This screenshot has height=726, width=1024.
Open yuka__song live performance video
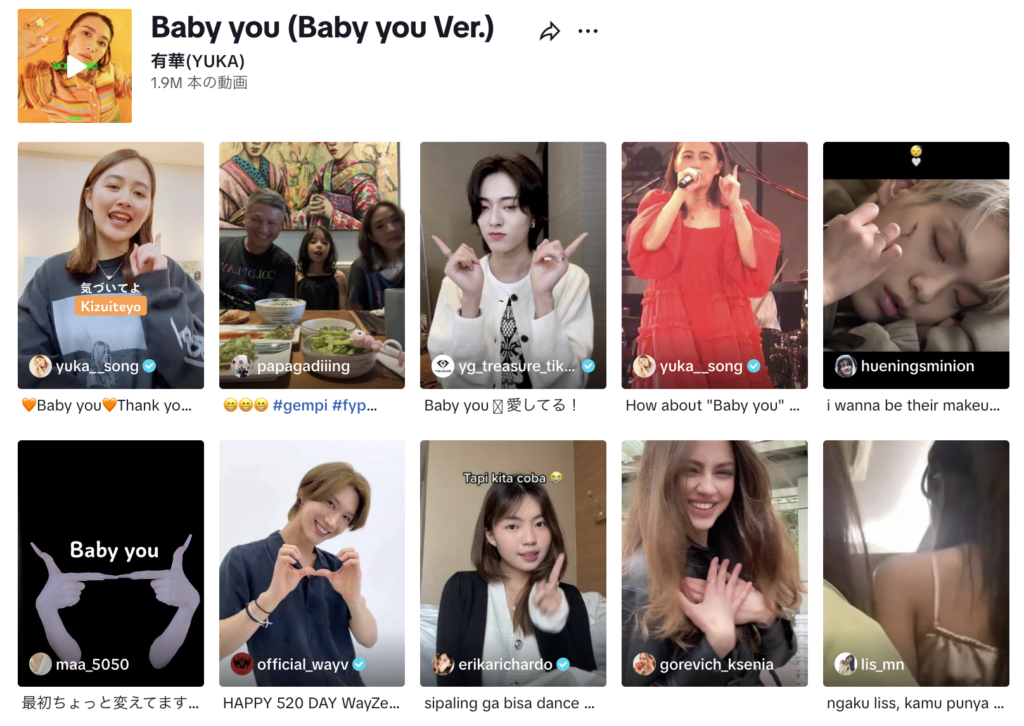[x=714, y=264]
